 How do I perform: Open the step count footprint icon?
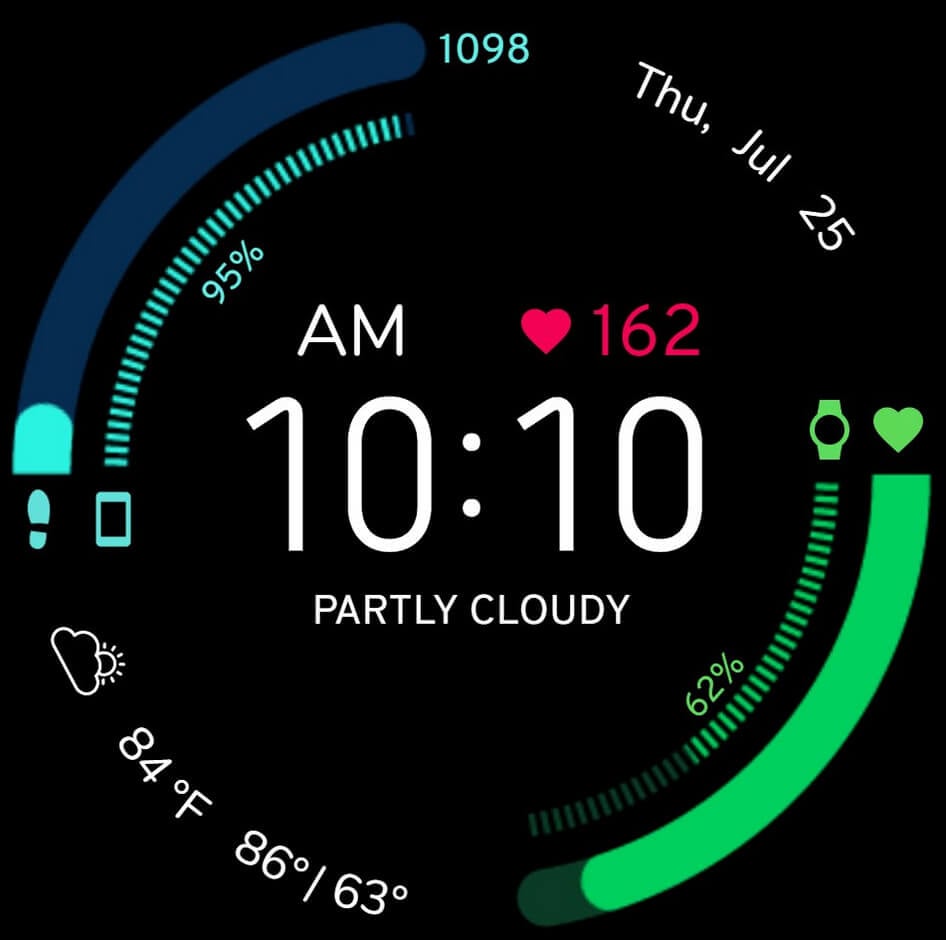[40, 520]
